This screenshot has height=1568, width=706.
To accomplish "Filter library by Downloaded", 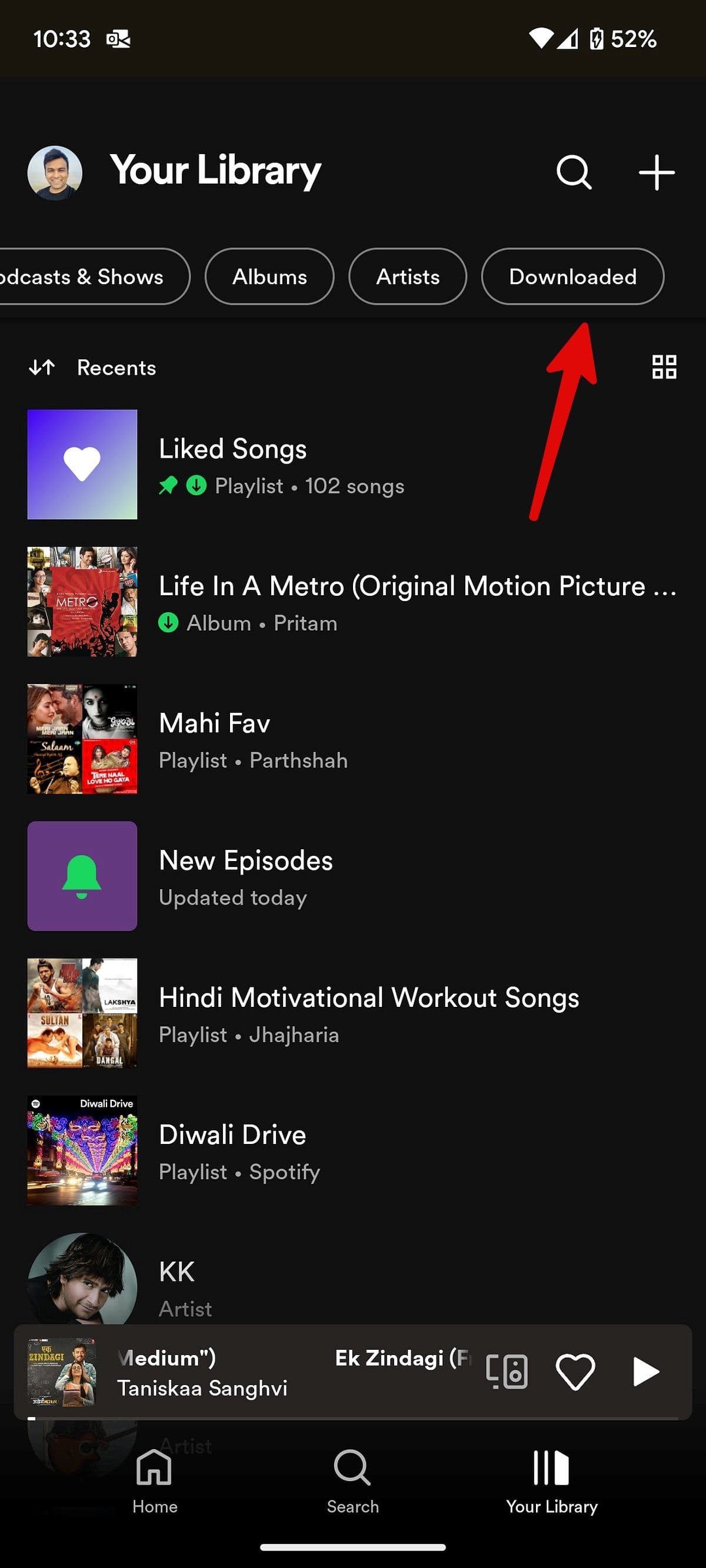I will [x=572, y=276].
